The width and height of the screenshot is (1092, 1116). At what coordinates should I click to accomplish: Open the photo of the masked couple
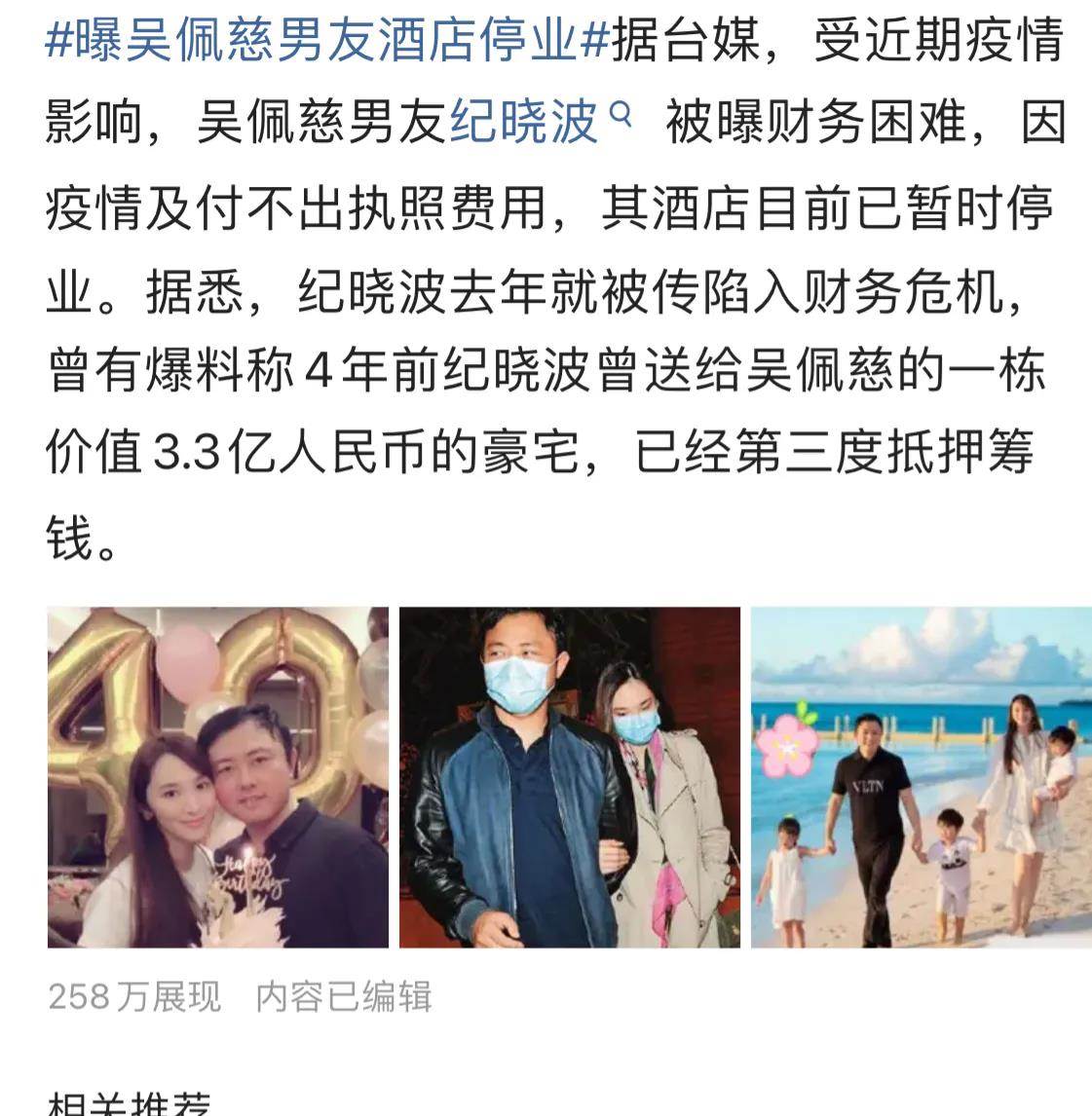coord(570,776)
